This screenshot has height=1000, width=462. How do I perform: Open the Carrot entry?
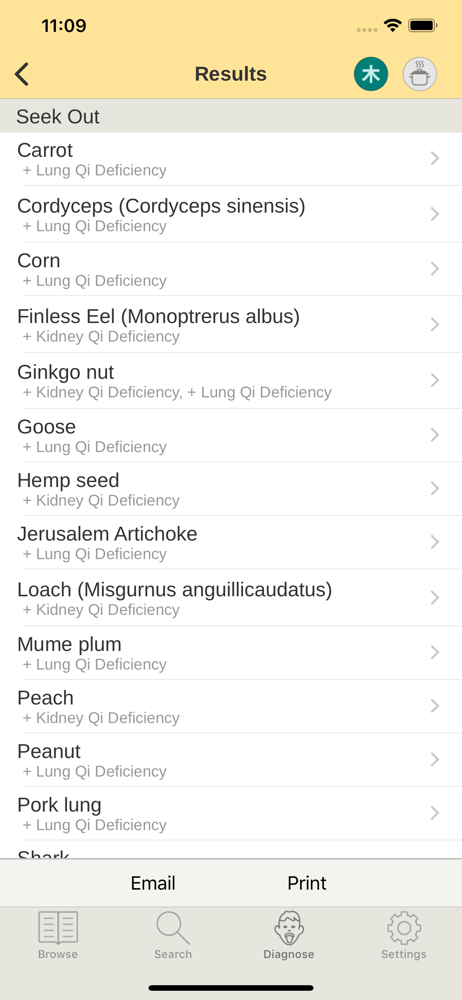[x=231, y=159]
